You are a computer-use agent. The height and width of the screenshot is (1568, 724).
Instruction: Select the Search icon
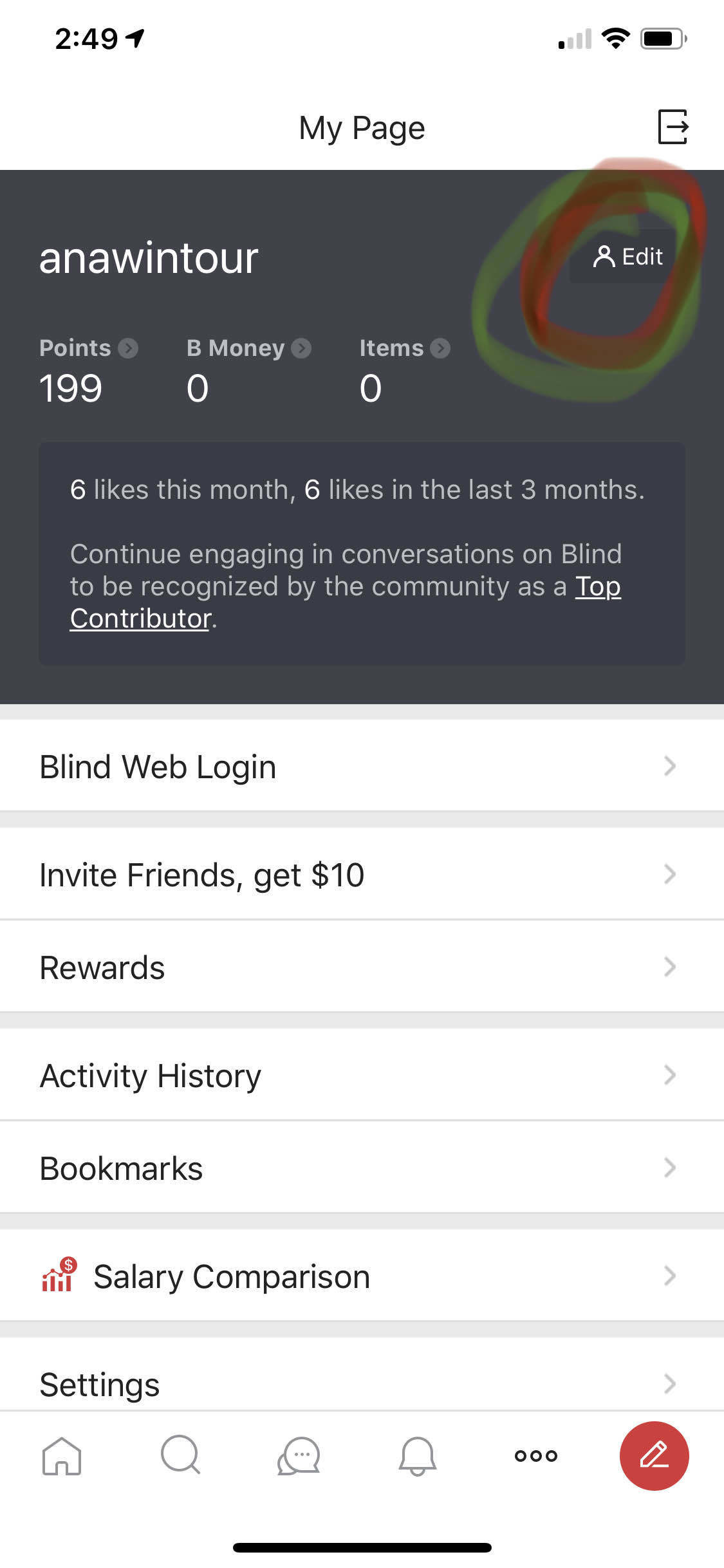(179, 1458)
